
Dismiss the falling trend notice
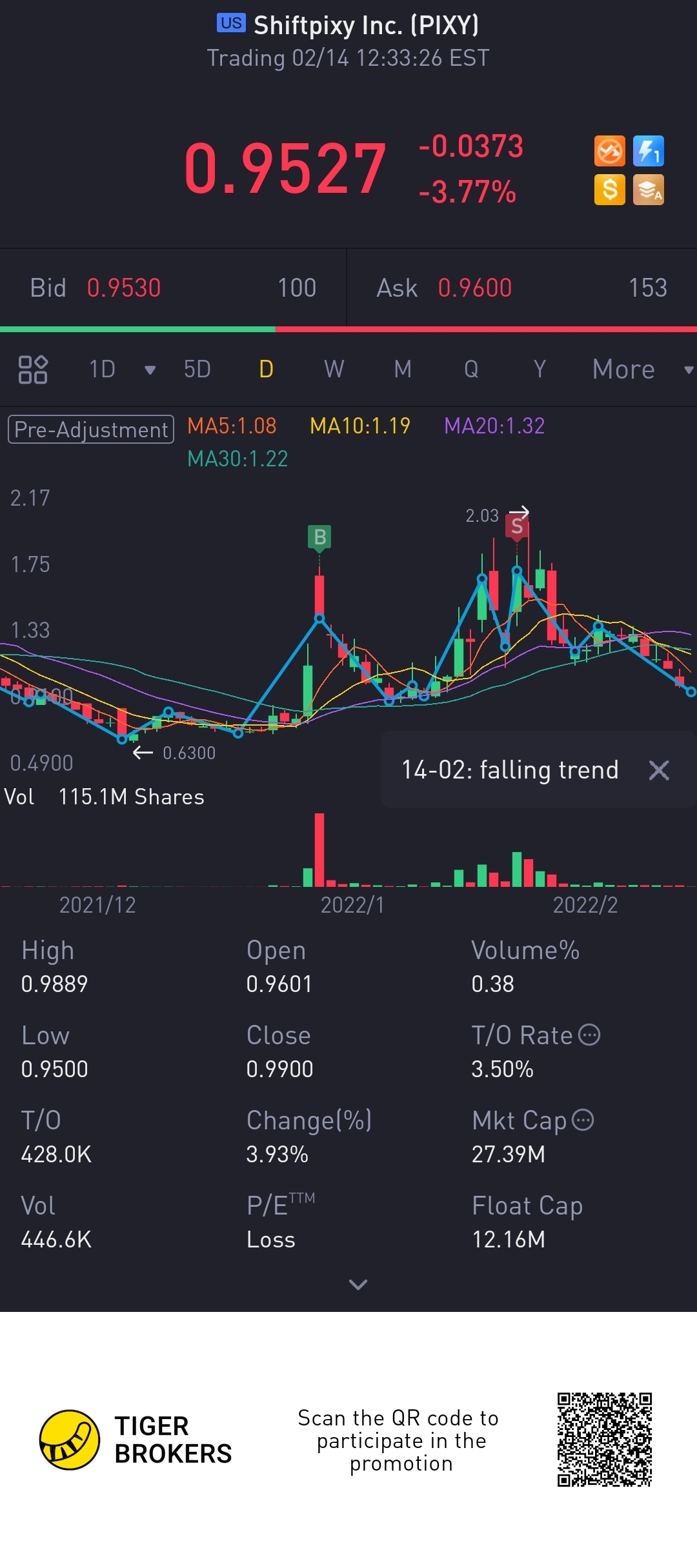[658, 770]
